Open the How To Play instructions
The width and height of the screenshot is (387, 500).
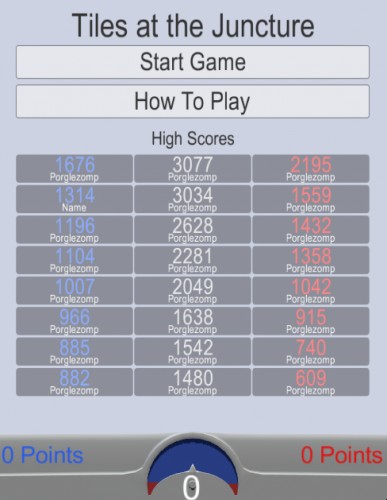point(193,101)
